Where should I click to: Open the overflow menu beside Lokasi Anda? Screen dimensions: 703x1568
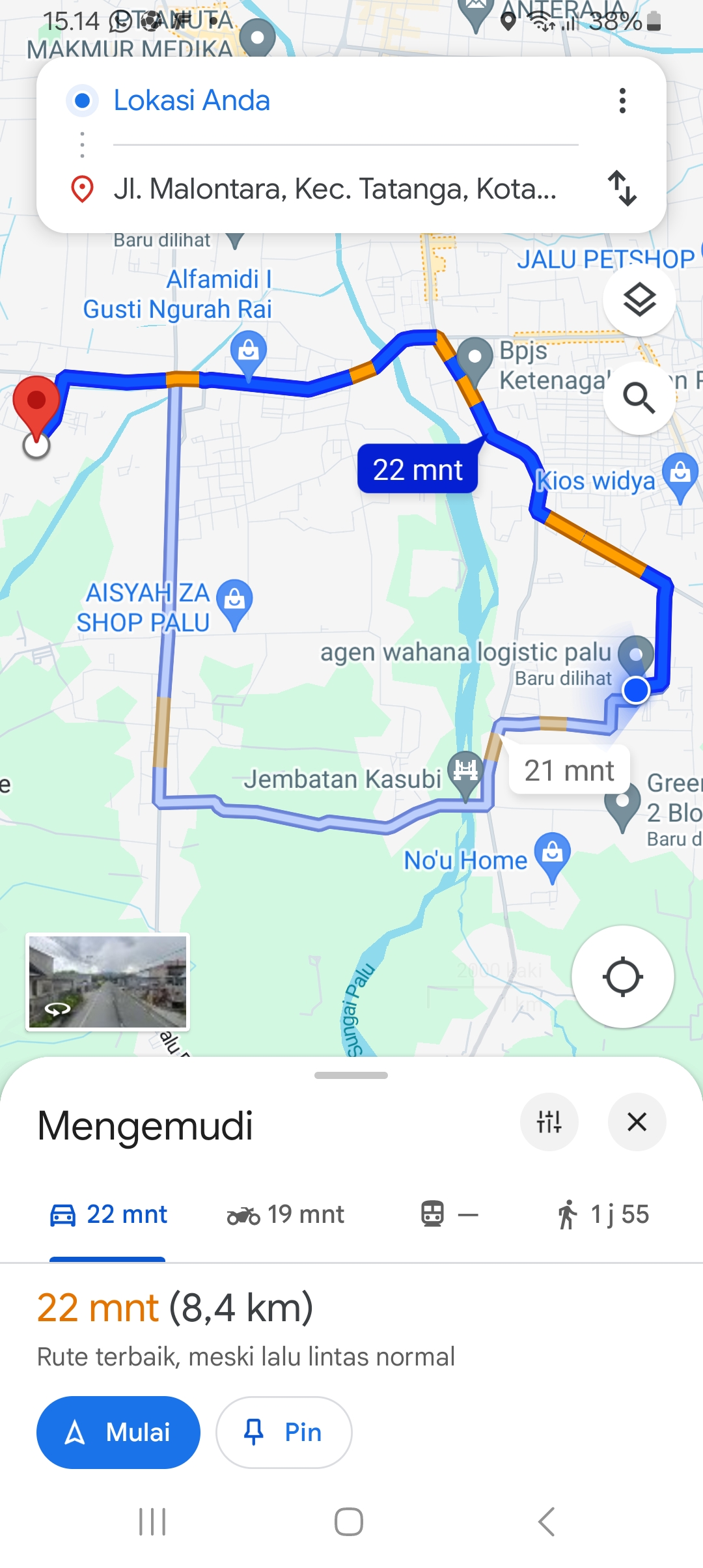[622, 101]
